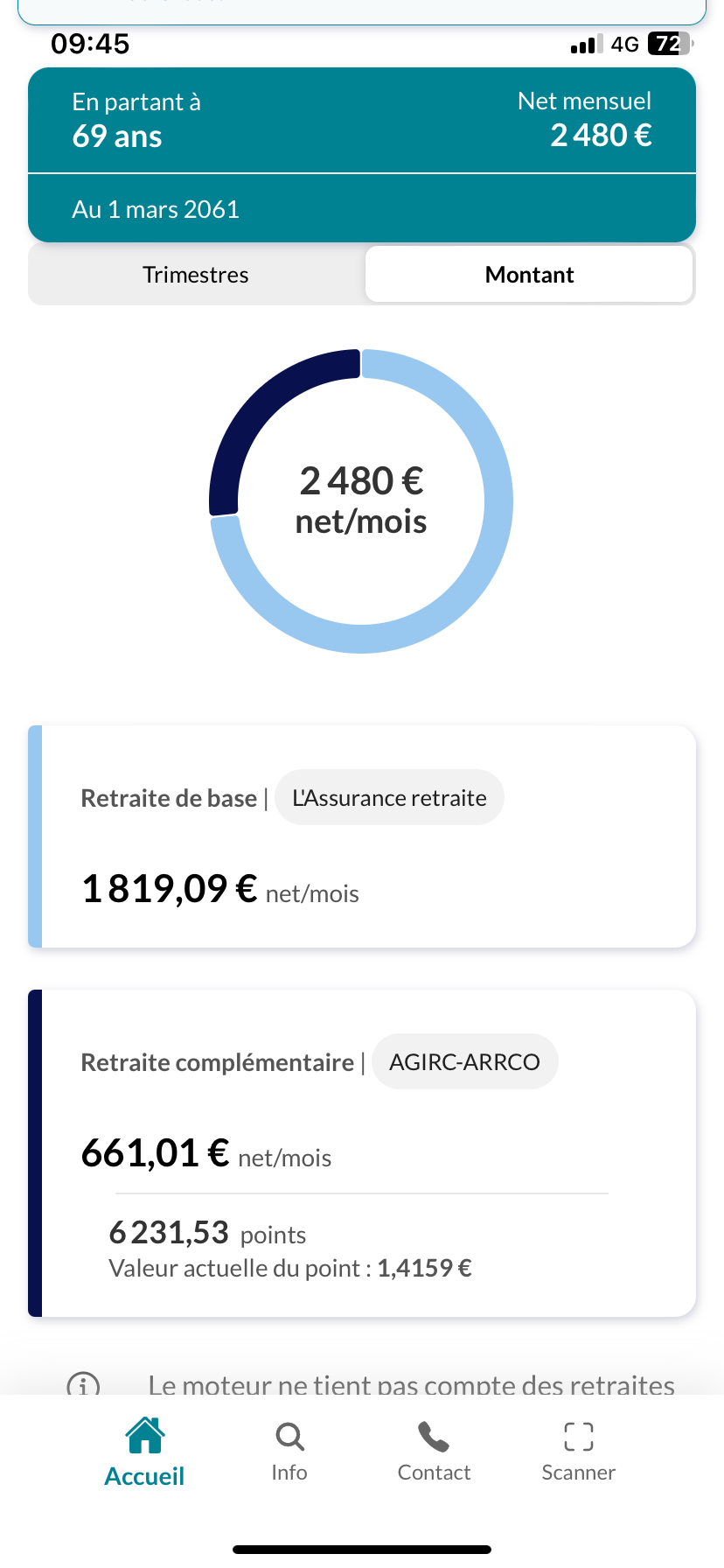This screenshot has height=1568, width=724.
Task: Go to the Accueil home tab
Action: click(145, 1452)
